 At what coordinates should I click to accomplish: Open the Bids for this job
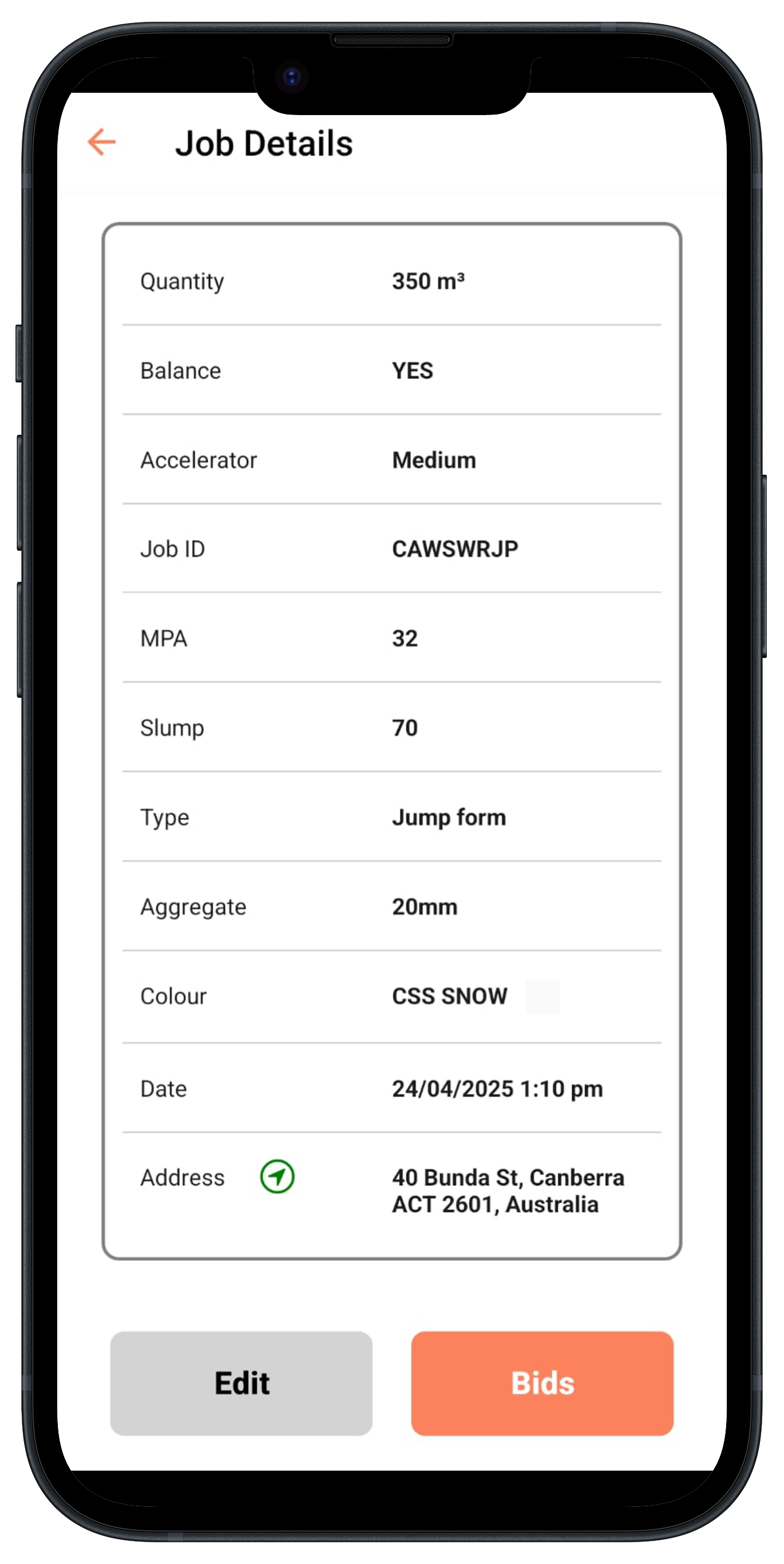click(x=542, y=1383)
